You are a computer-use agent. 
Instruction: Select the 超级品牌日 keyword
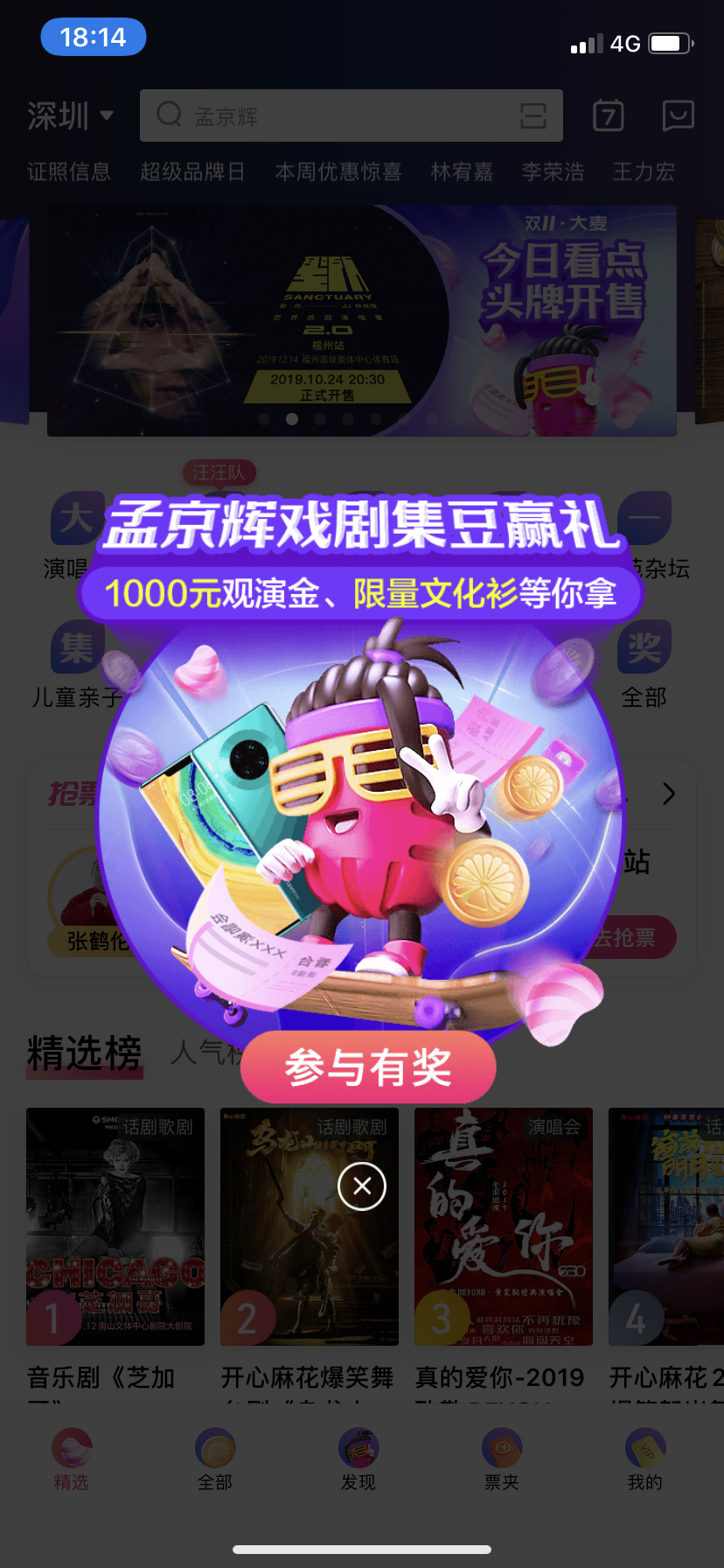click(x=192, y=171)
